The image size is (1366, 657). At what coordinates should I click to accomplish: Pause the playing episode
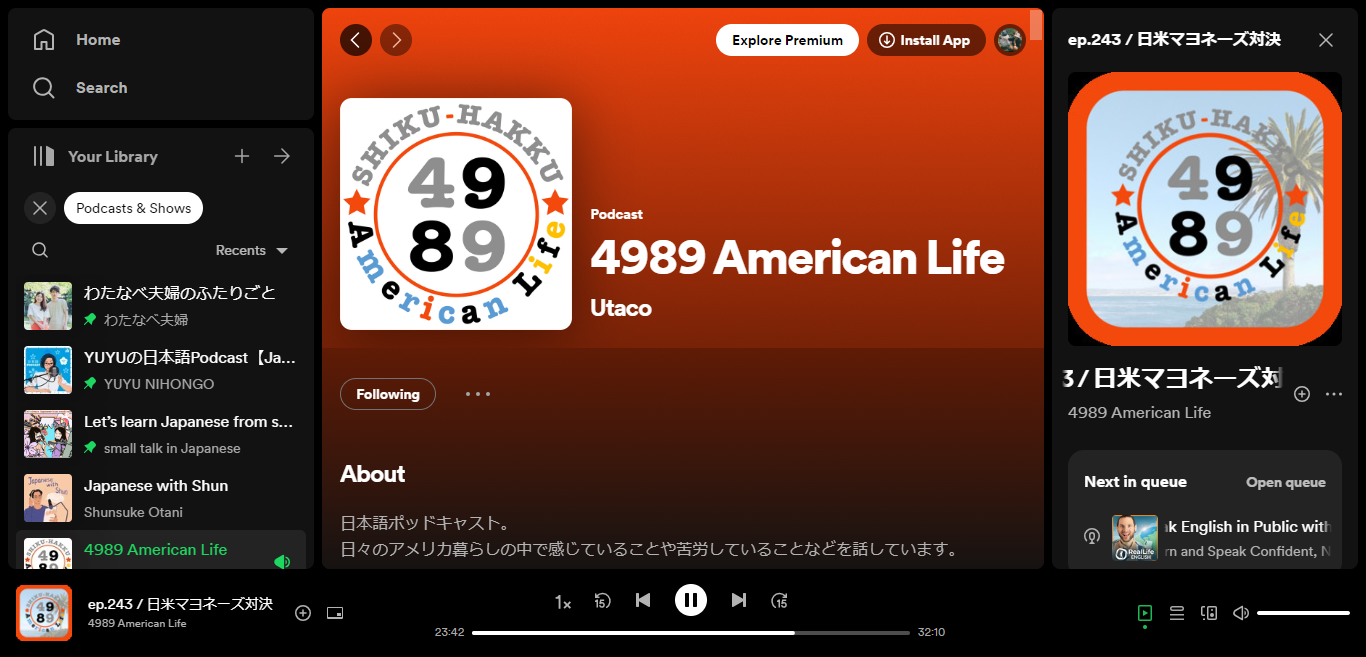(690, 600)
